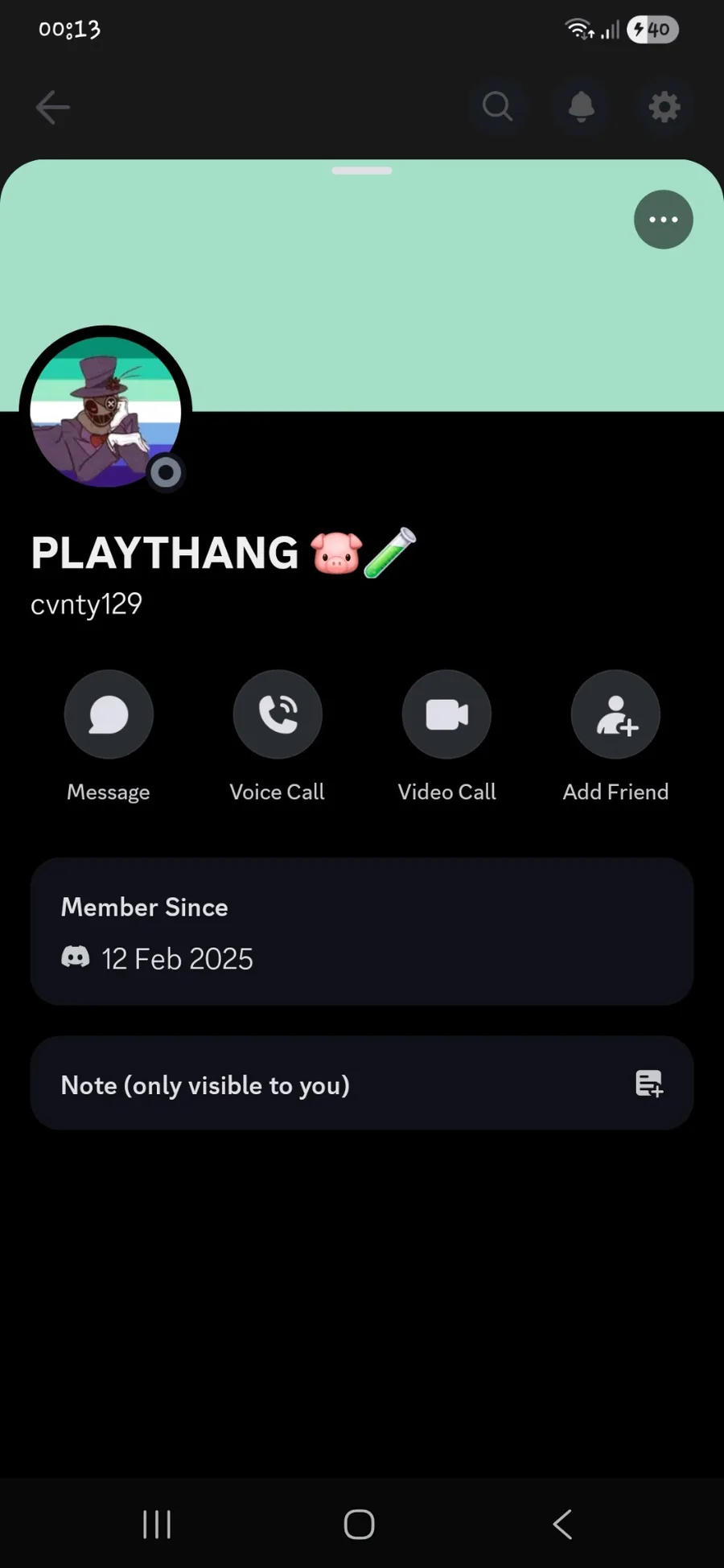Add a note about this user
The height and width of the screenshot is (1568, 724).
pyautogui.click(x=648, y=1084)
